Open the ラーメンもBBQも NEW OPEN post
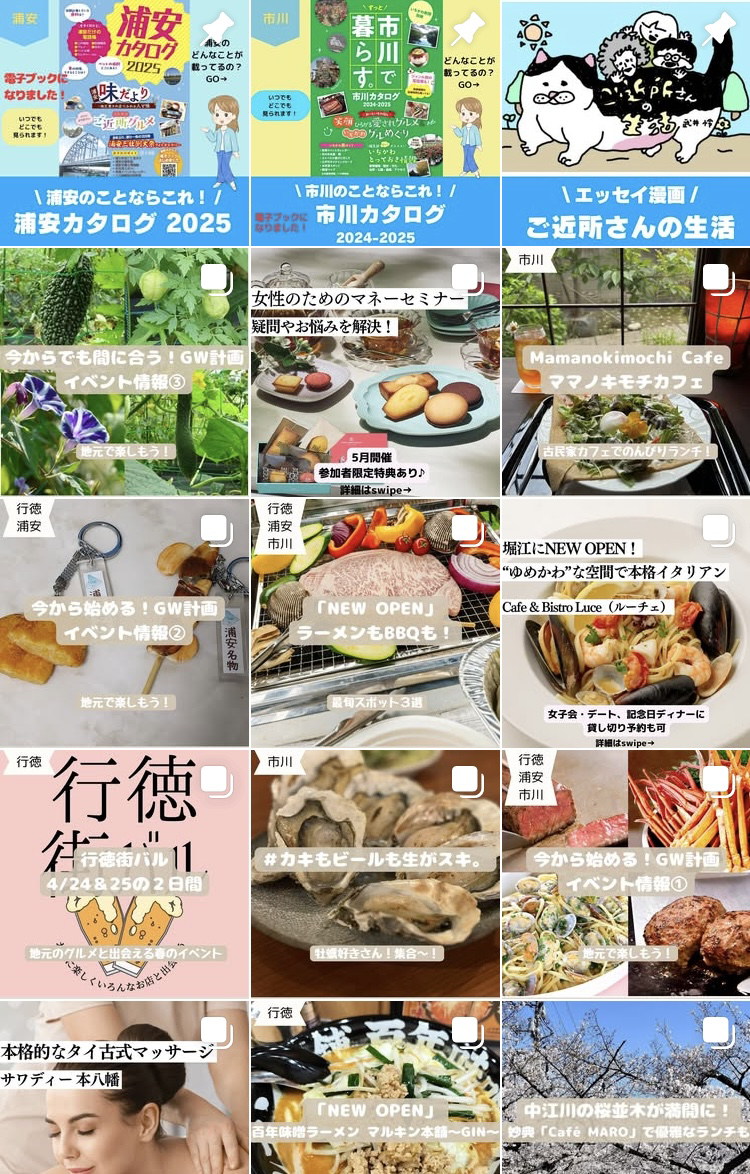750x1174 pixels. point(374,622)
